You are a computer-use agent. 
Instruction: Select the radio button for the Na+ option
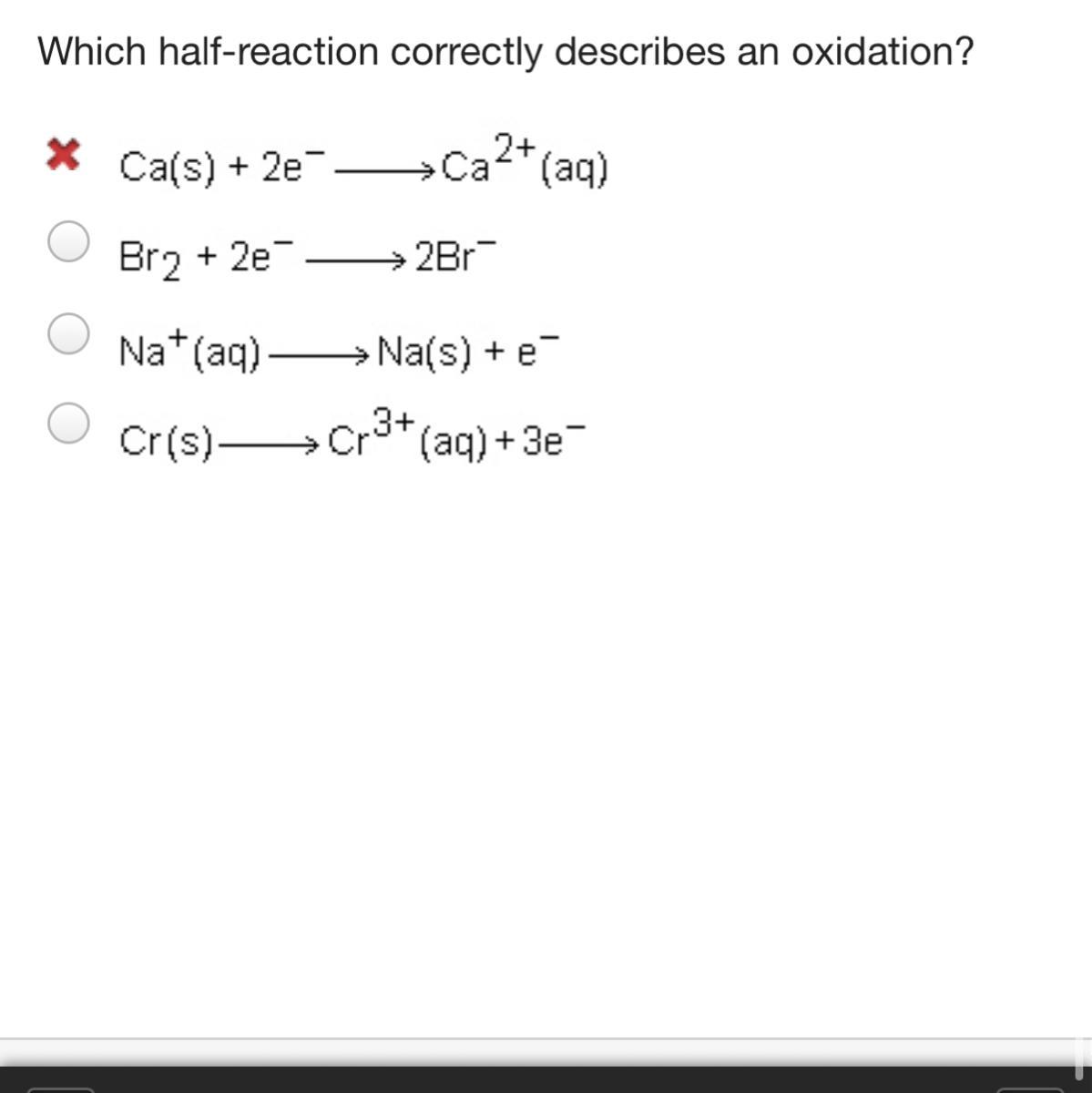(68, 335)
